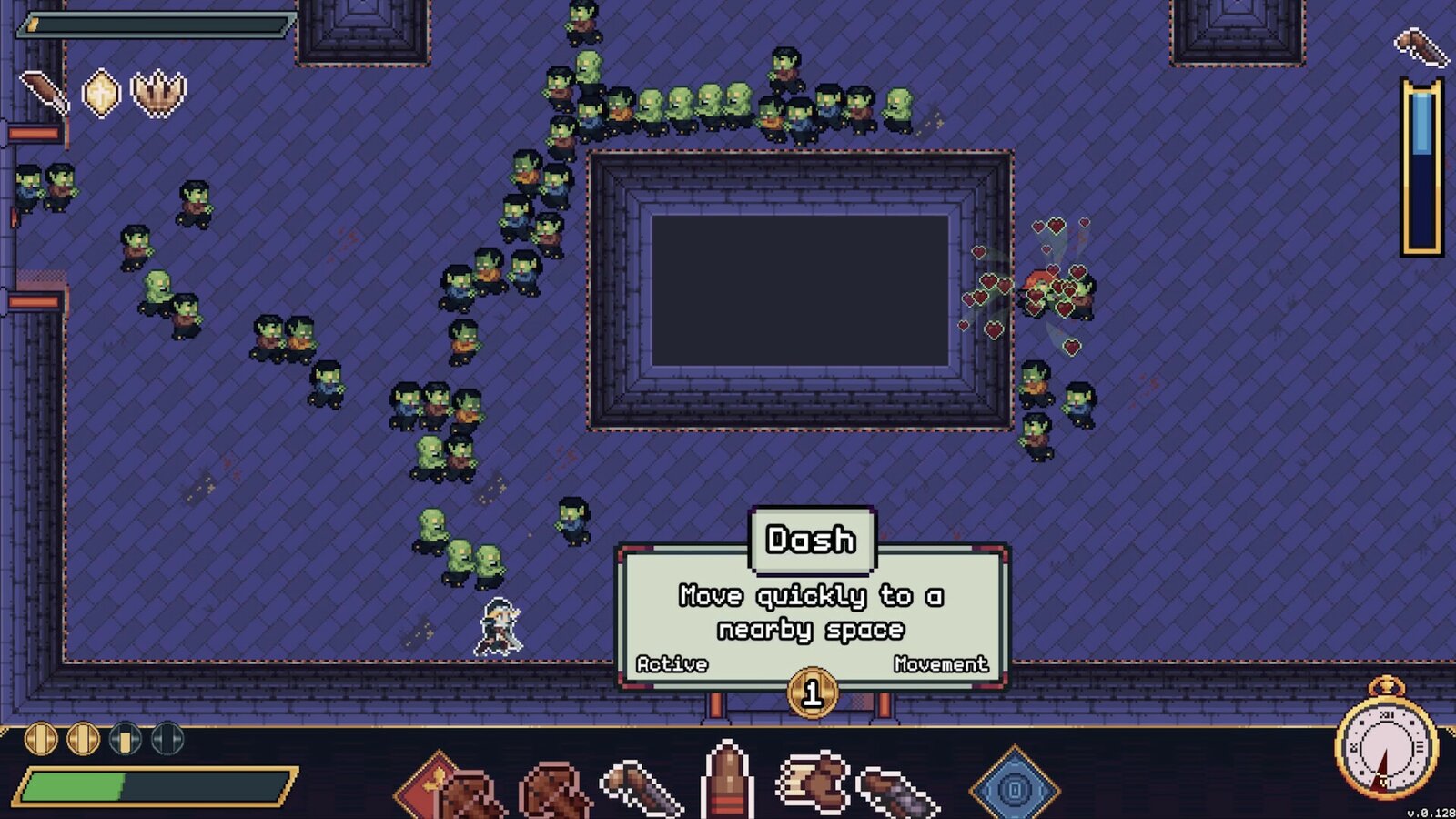Select the raised bullet ability in the skill bar
The height and width of the screenshot is (819, 1456).
(726, 781)
